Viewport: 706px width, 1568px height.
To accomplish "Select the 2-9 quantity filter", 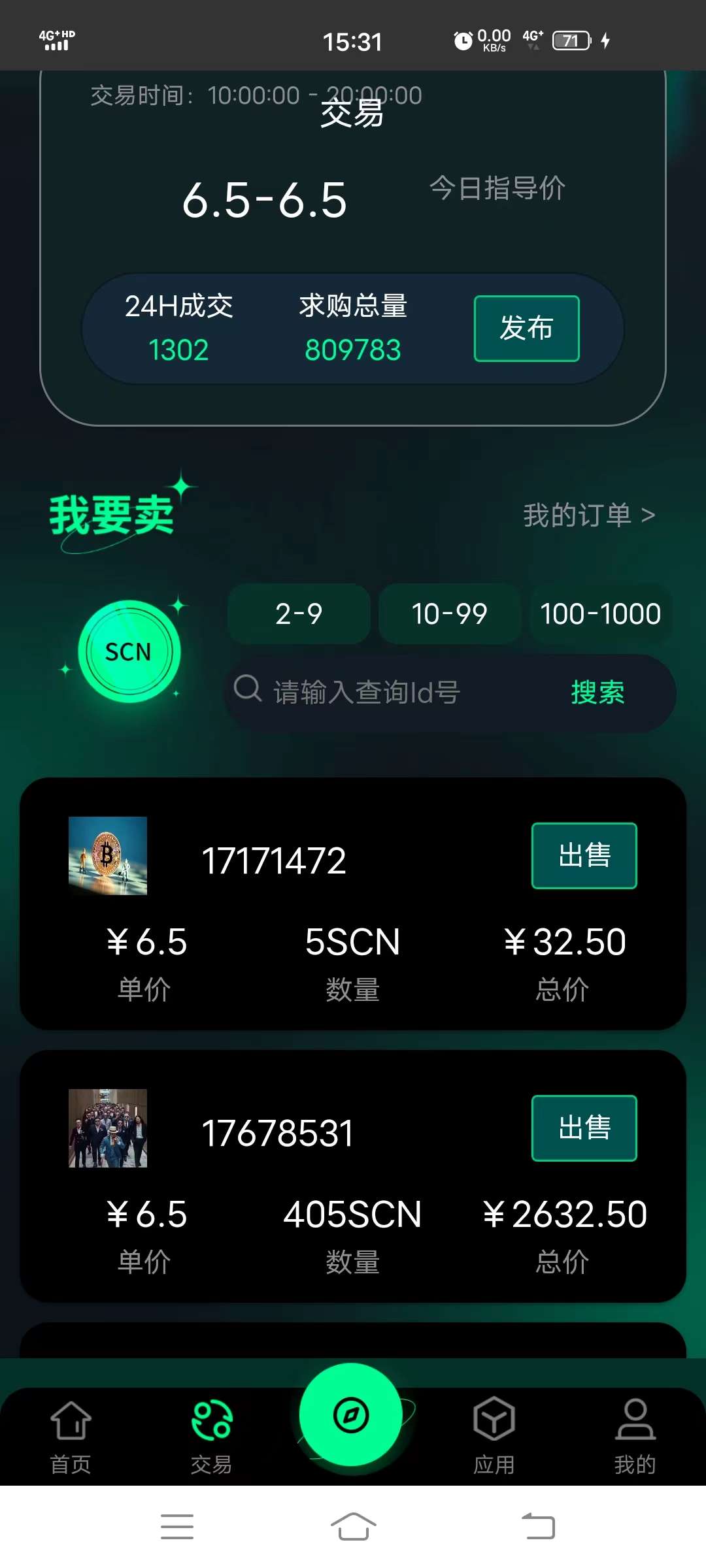I will click(299, 613).
